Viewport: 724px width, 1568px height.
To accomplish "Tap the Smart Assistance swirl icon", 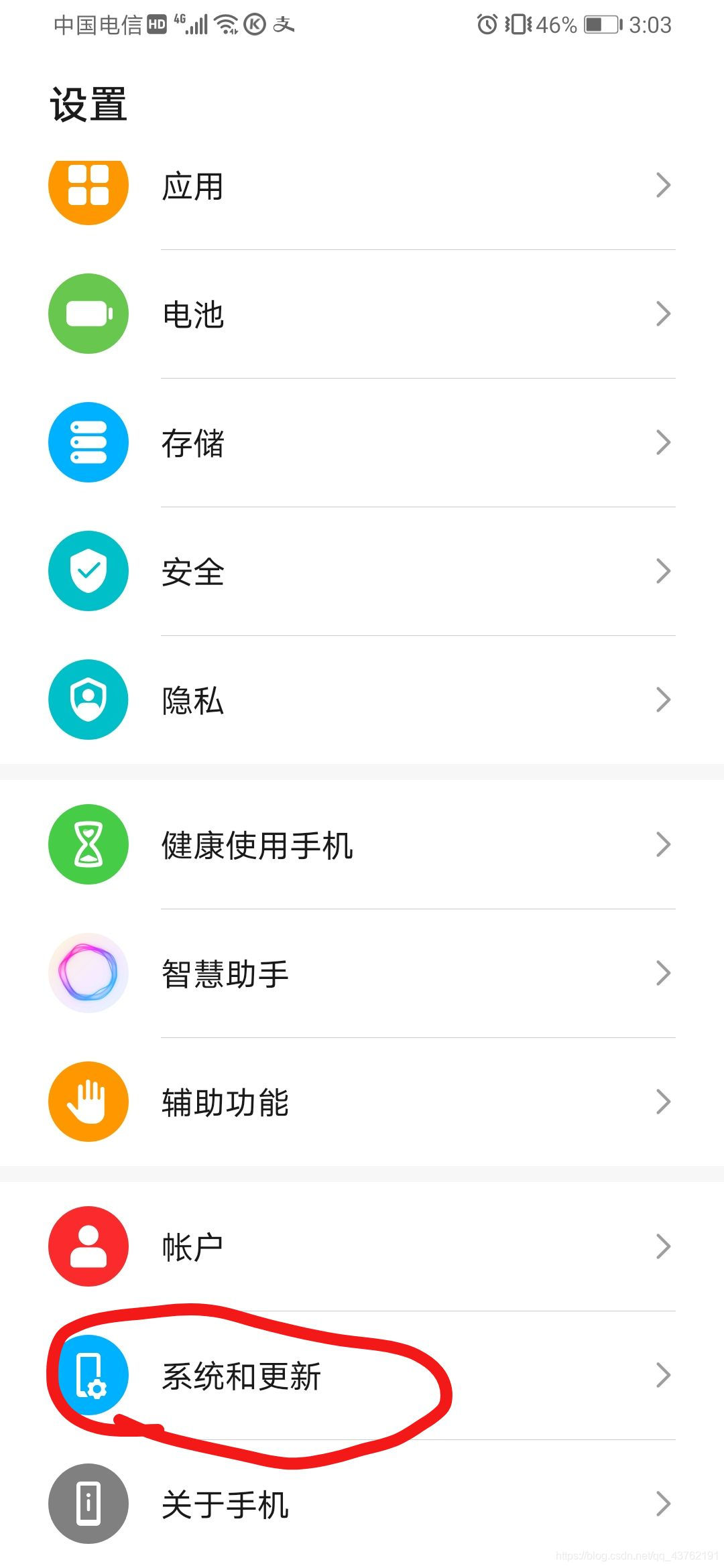I will point(88,973).
